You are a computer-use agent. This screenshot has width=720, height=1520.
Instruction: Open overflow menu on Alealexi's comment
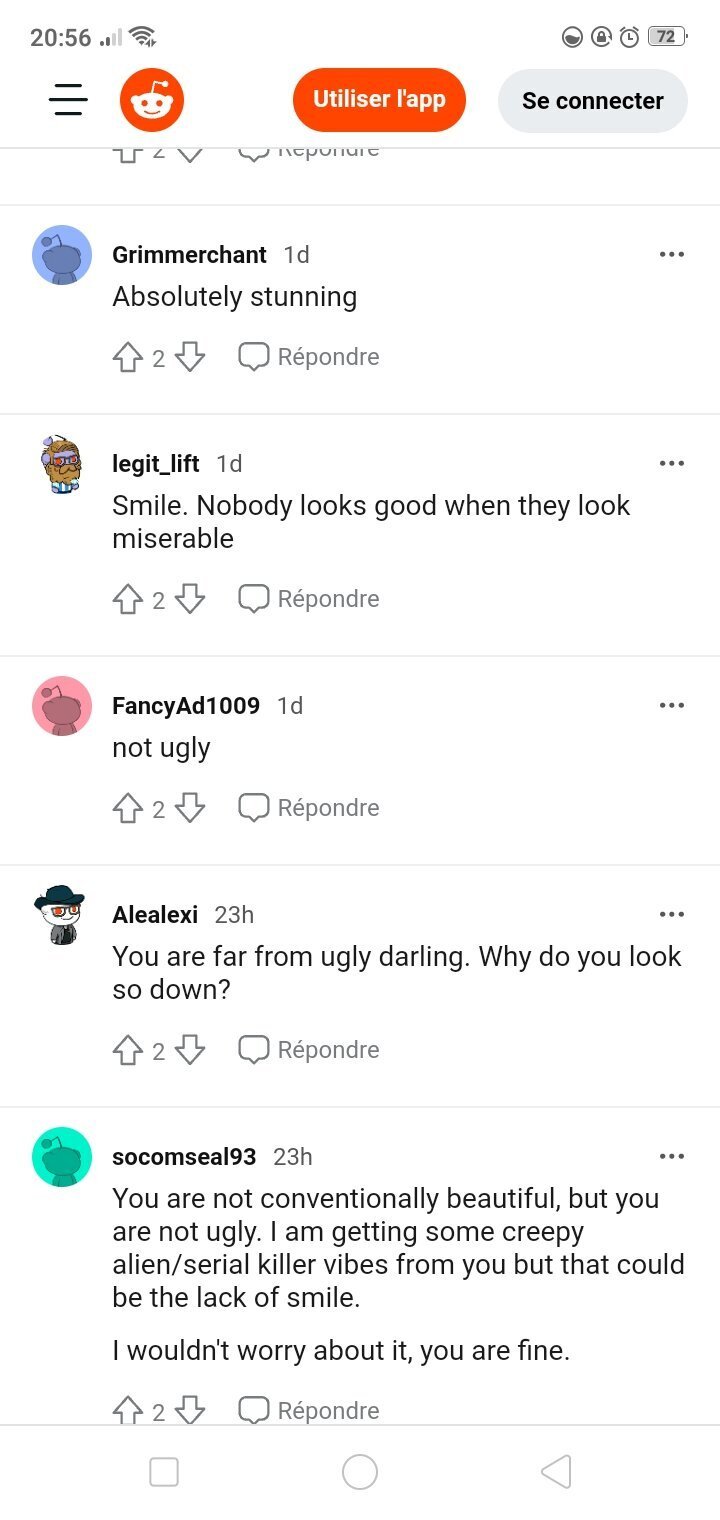(672, 915)
